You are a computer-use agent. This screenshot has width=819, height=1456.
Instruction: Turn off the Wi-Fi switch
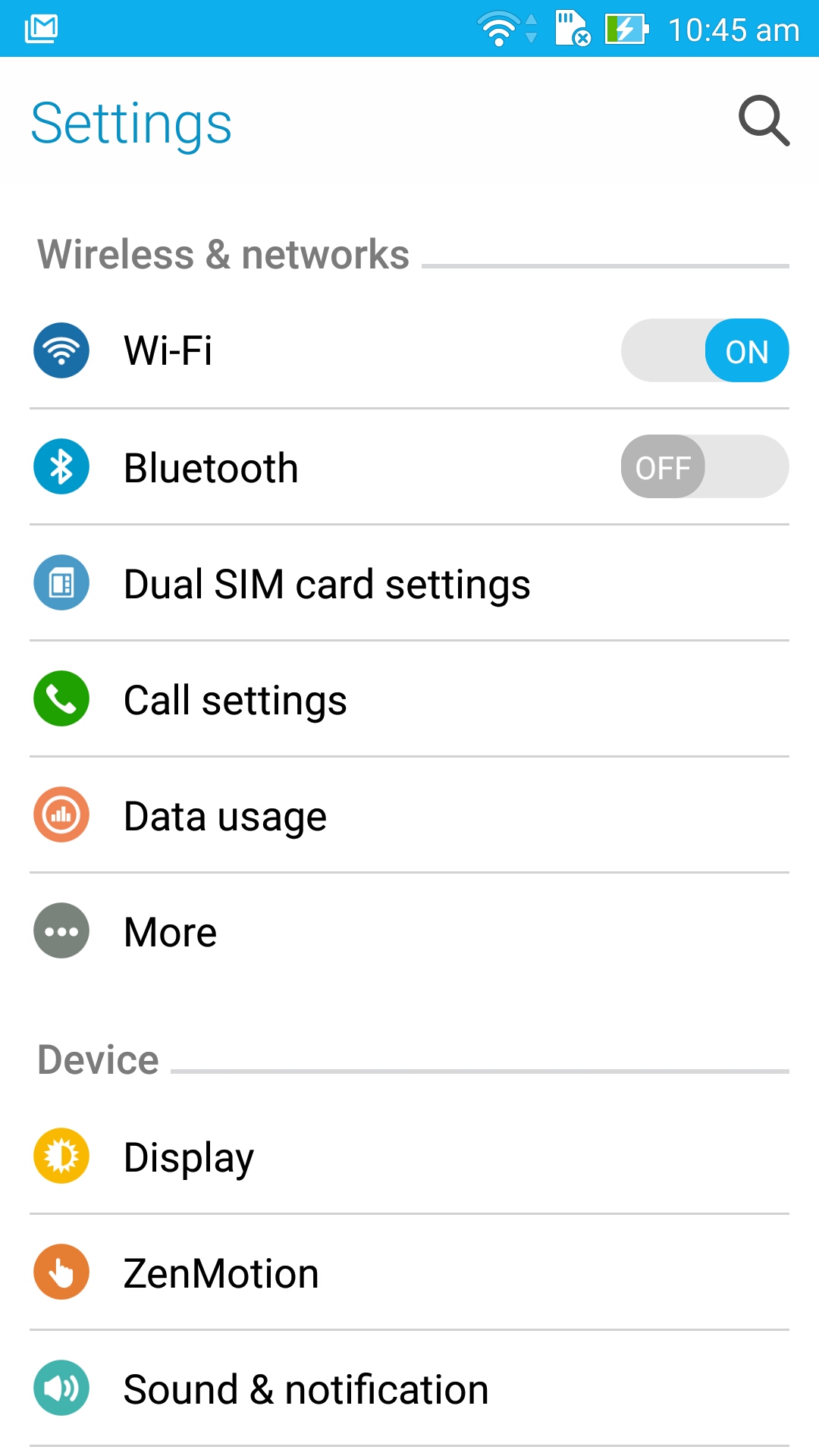pos(705,350)
